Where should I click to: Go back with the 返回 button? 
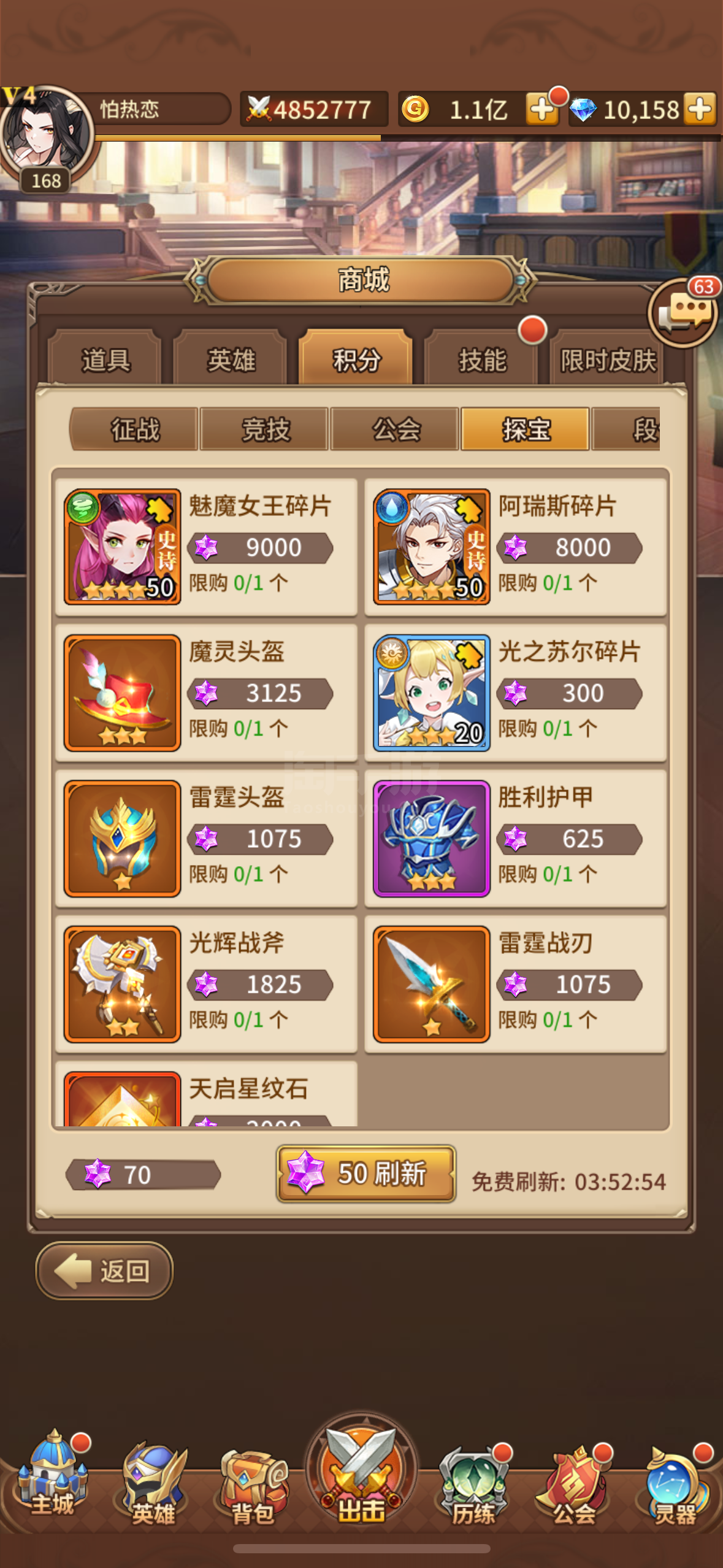pyautogui.click(x=104, y=1270)
